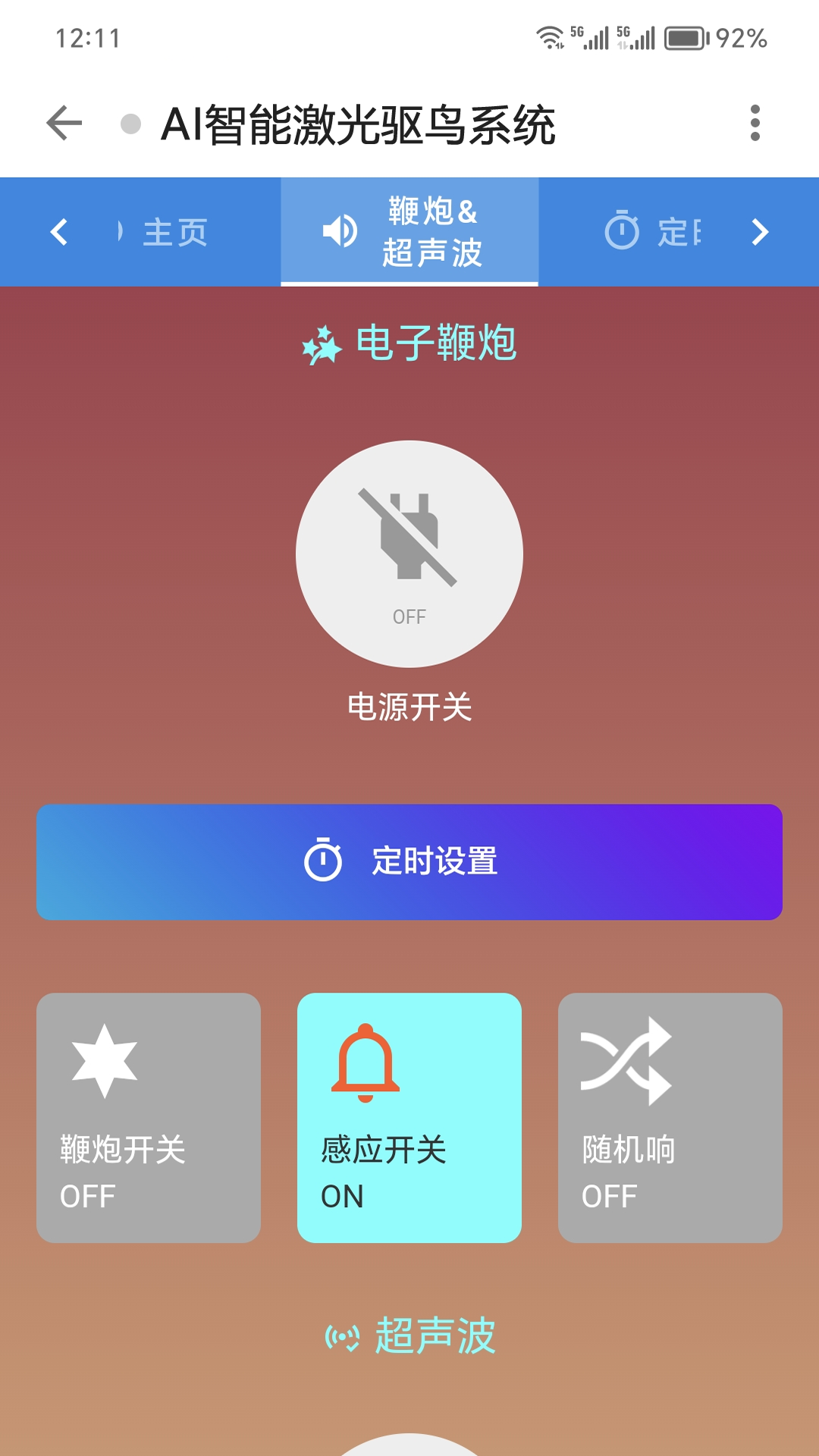
Task: Expand the left chevron in tab bar
Action: 58,232
